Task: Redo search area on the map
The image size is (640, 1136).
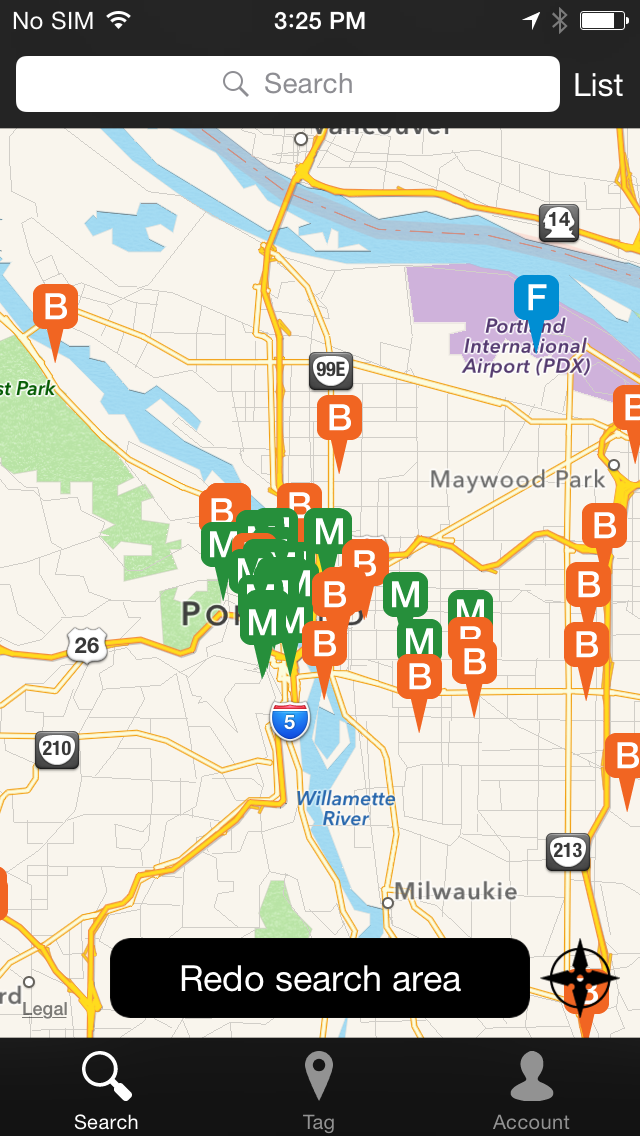Action: tap(320, 978)
